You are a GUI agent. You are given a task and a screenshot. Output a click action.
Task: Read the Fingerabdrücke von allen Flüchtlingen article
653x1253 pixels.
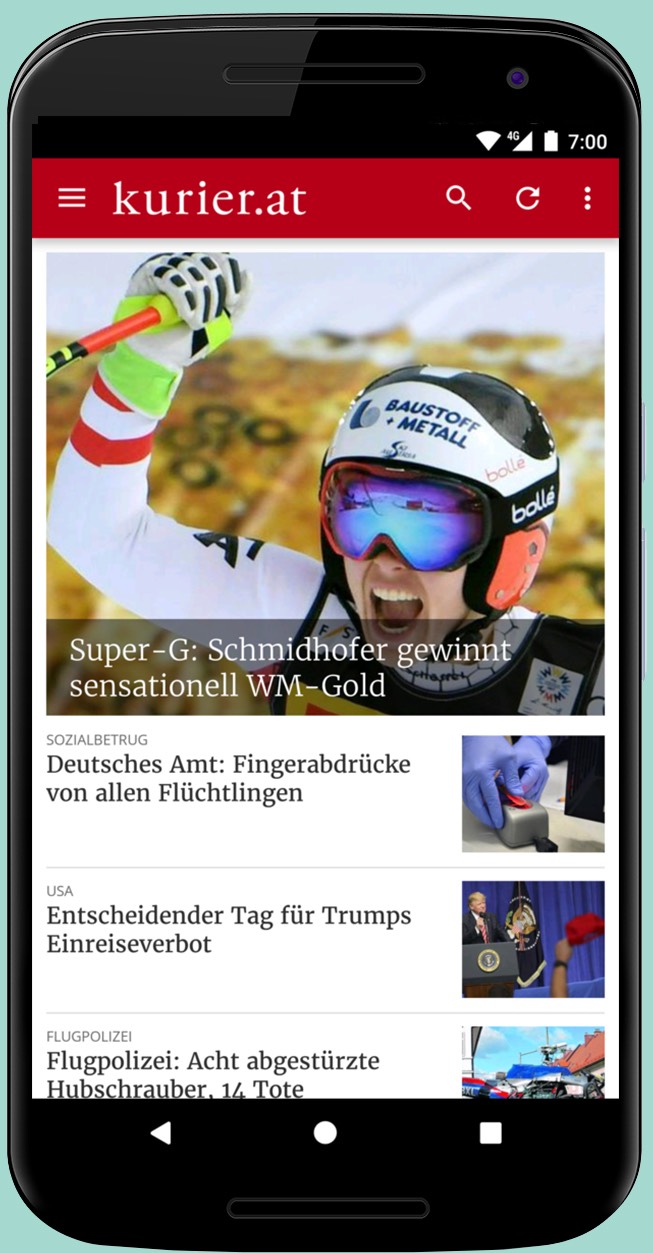pos(325,794)
